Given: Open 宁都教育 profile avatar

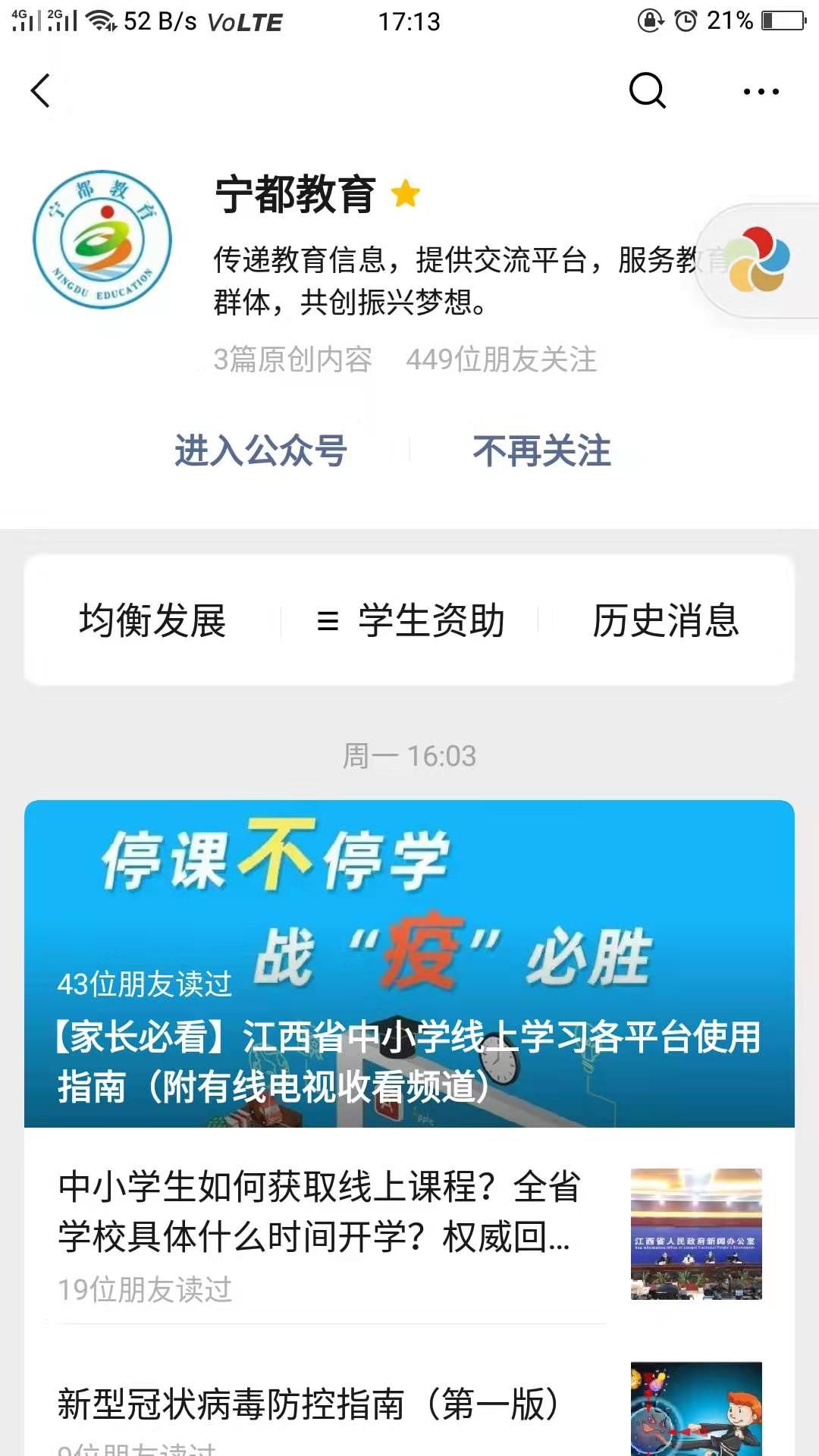Looking at the screenshot, I should (x=102, y=240).
